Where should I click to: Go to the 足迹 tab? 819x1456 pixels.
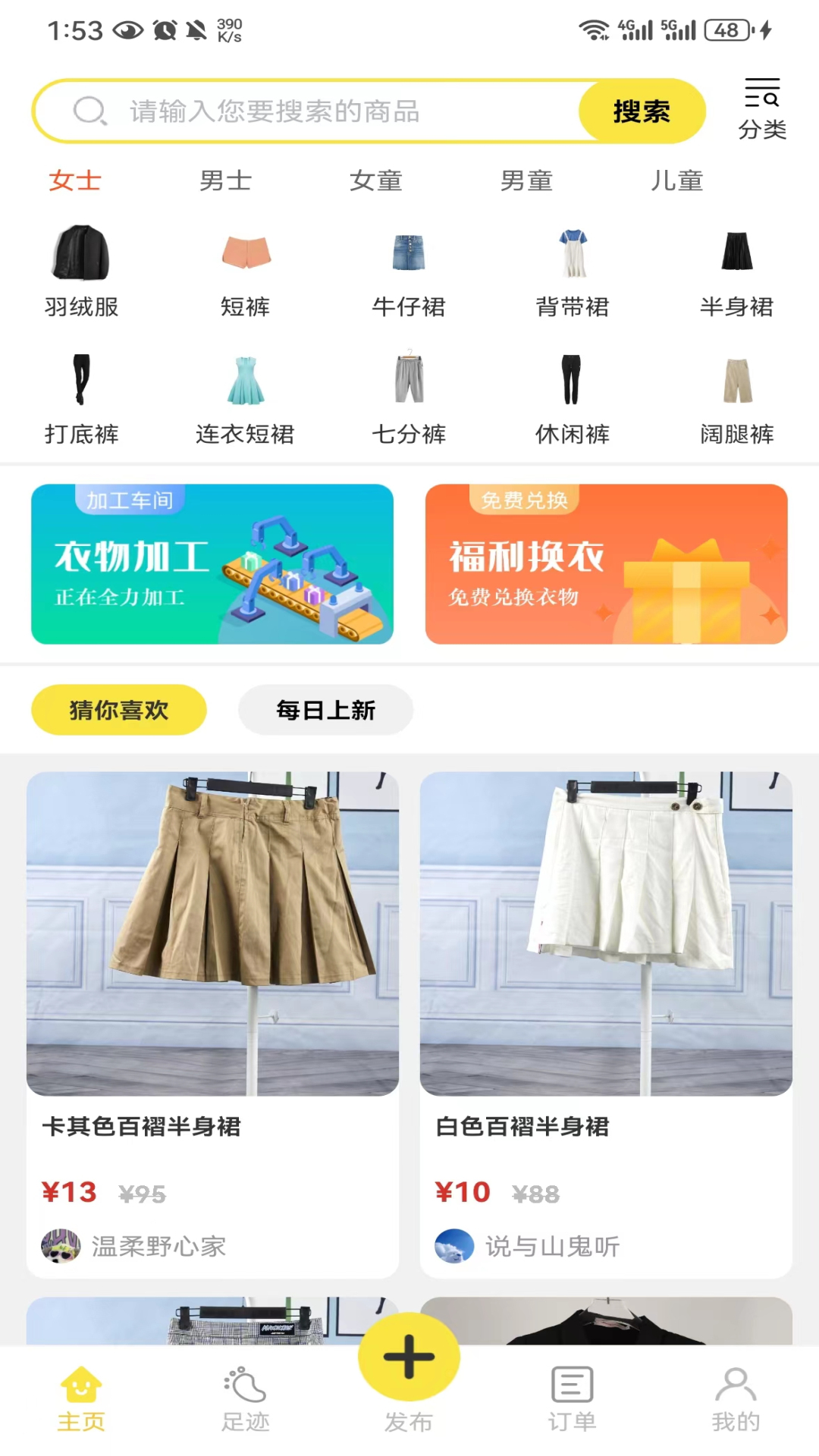[x=245, y=1400]
